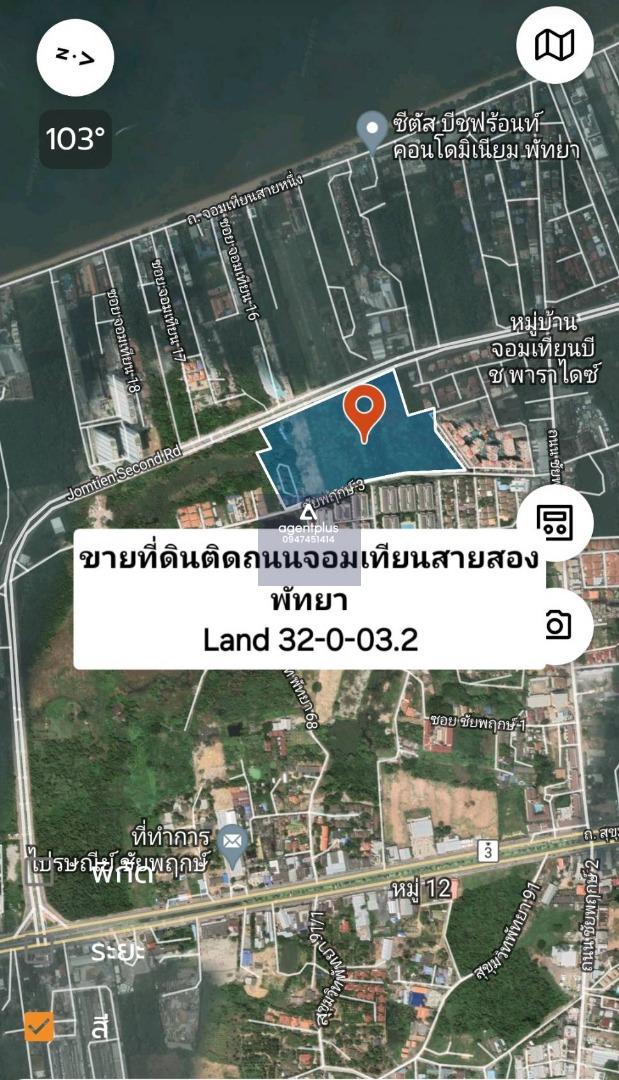Tap the compass to reset map orientation
Screen dimensions: 619x1080
[75, 57]
